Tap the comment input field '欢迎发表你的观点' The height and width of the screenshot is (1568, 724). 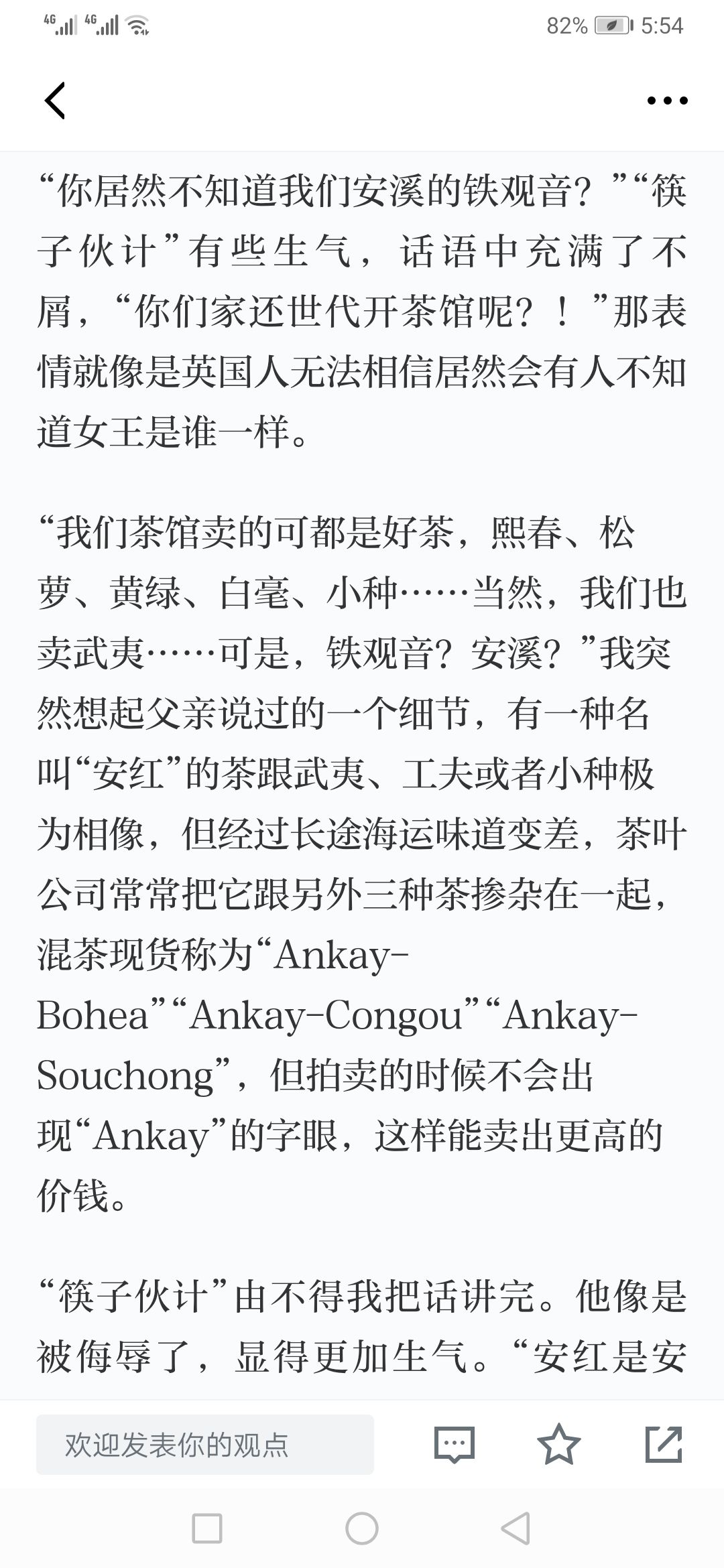205,1445
